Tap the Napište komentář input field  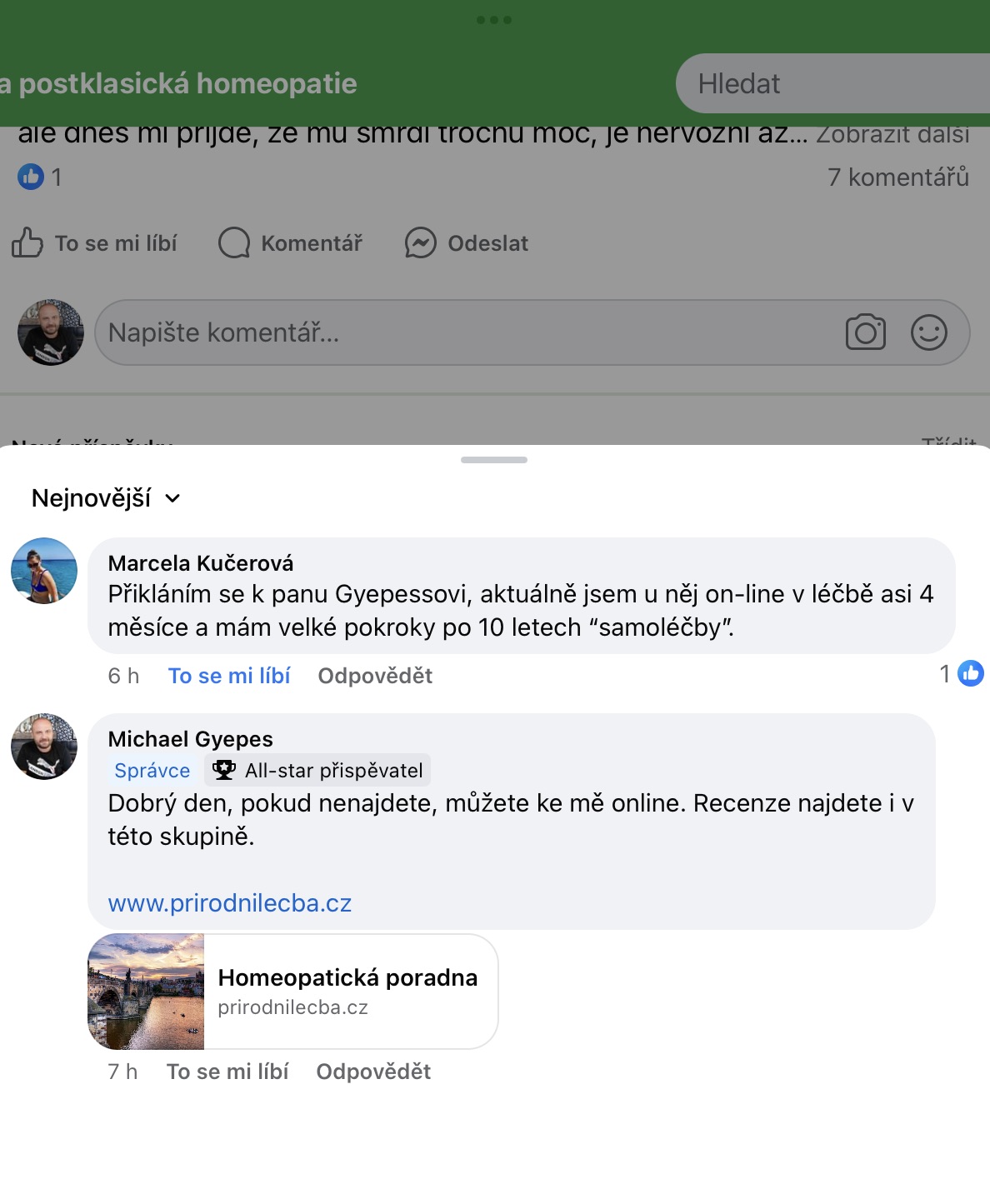[x=467, y=332]
